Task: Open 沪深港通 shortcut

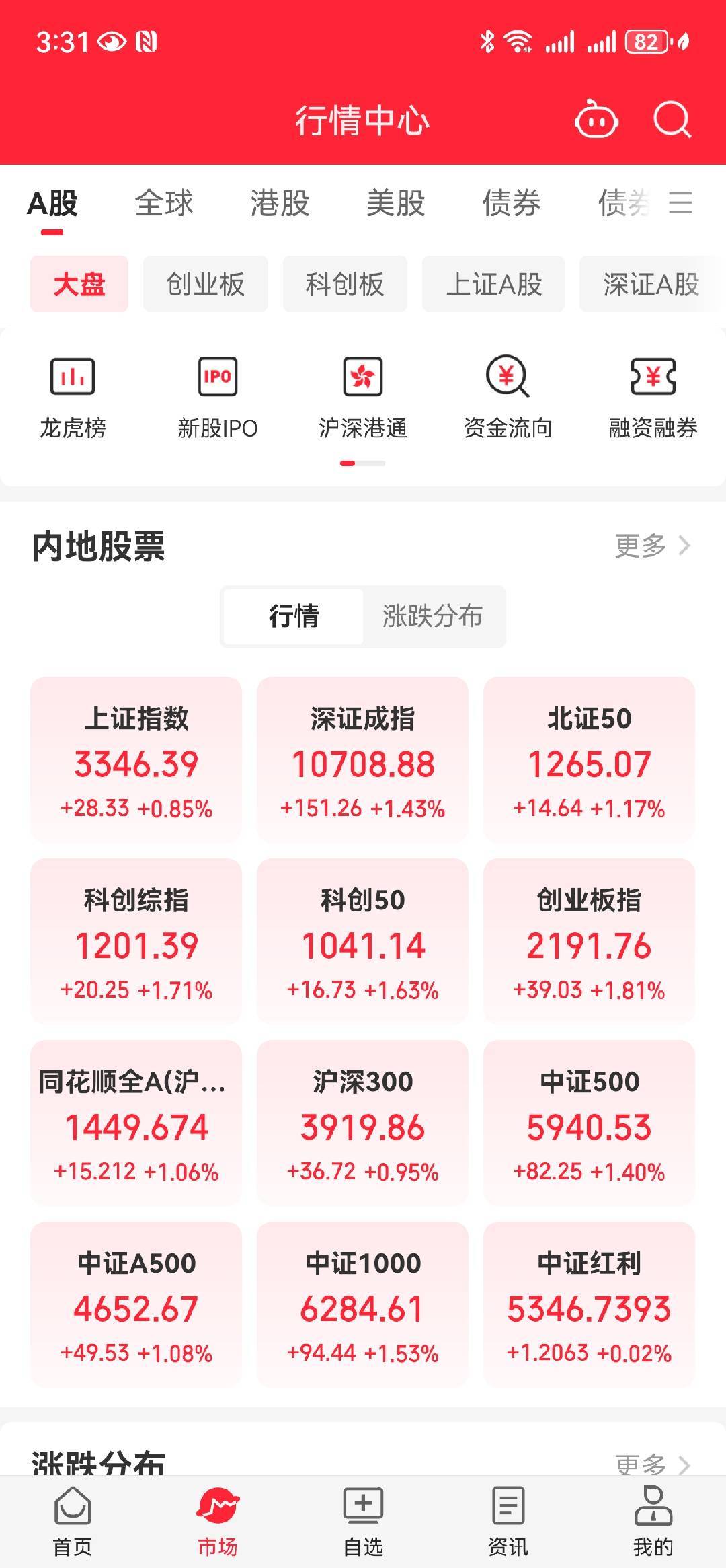Action: (363, 398)
